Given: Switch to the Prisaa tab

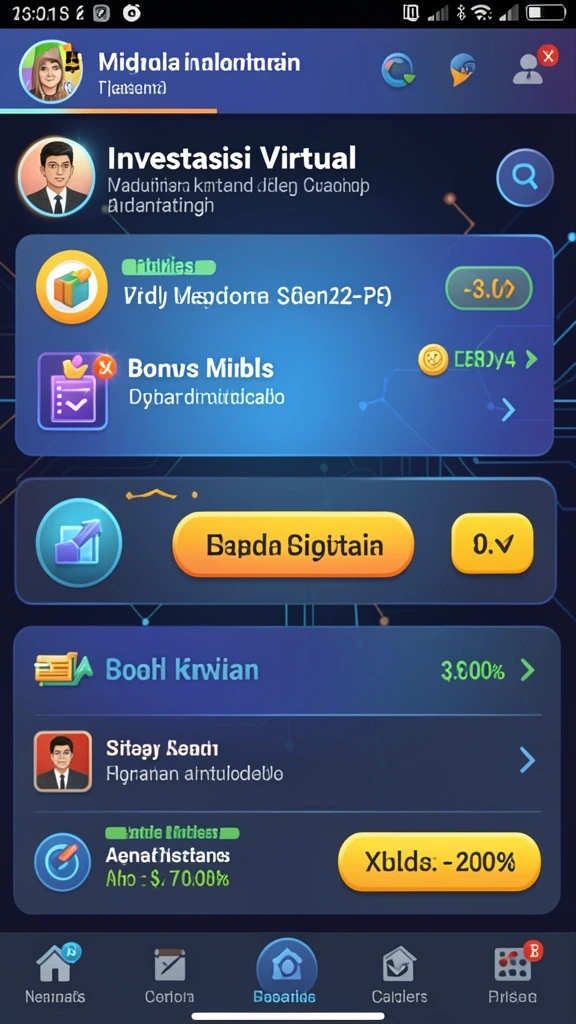Looking at the screenshot, I should tap(513, 973).
